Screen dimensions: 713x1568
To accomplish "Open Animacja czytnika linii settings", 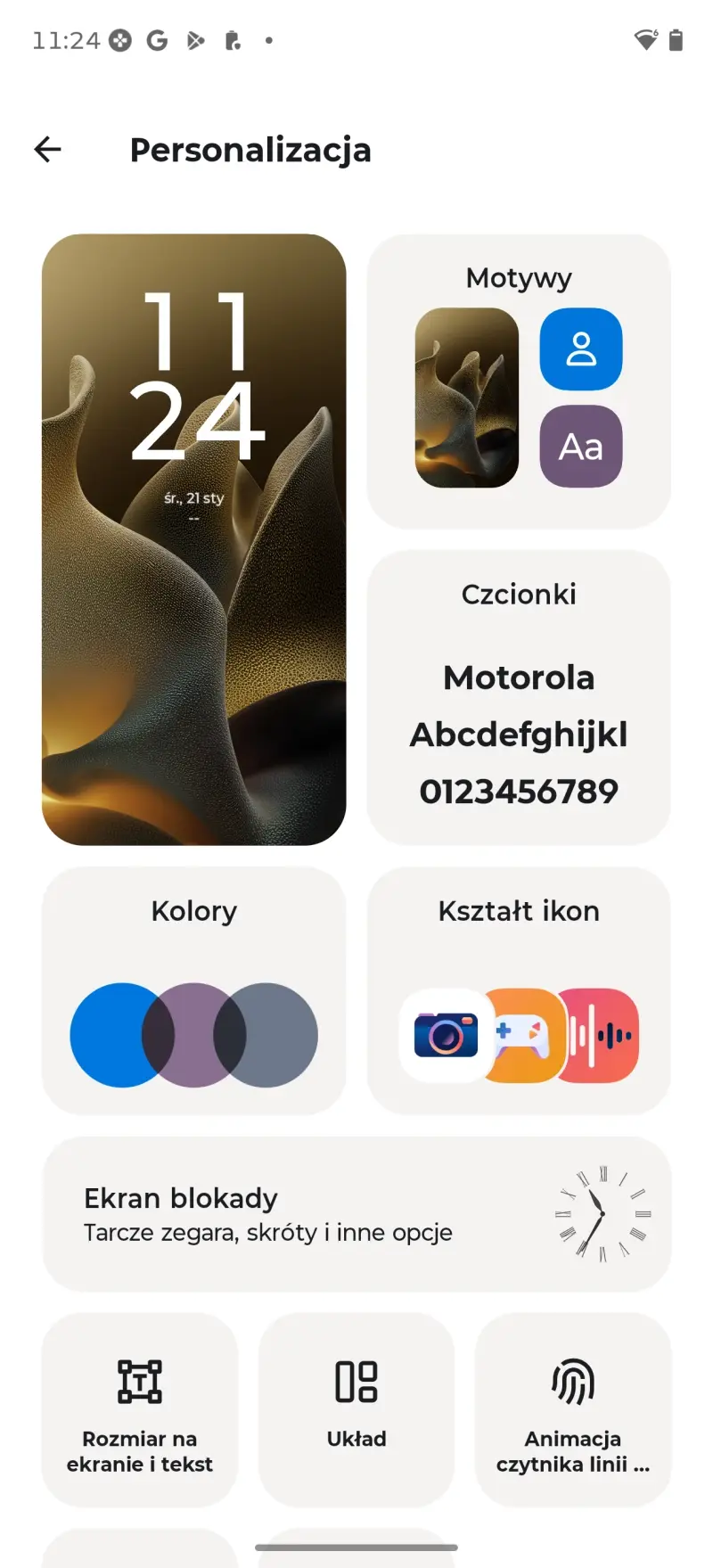I will (573, 1409).
